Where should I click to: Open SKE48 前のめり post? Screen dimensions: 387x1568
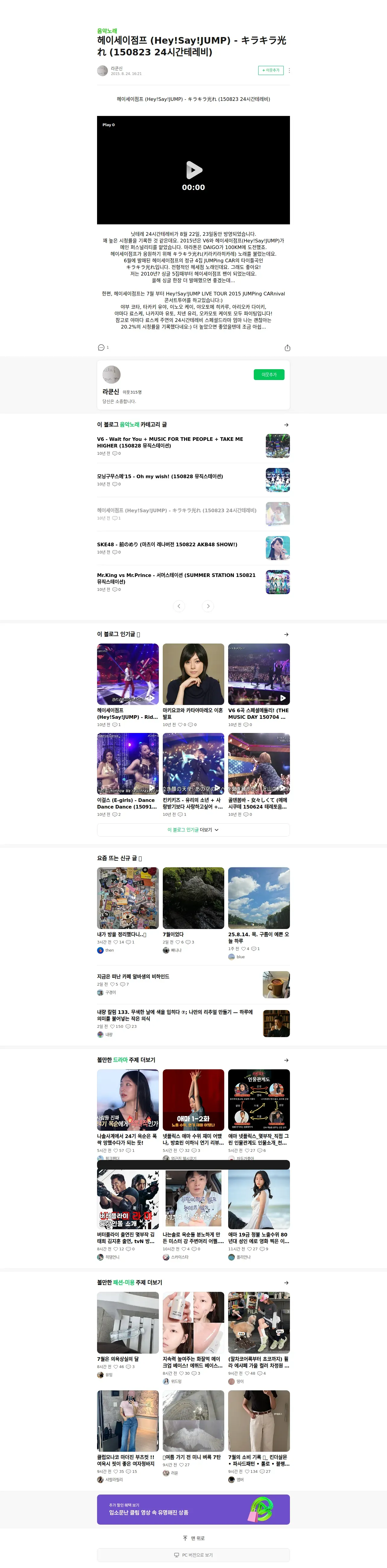coord(167,545)
